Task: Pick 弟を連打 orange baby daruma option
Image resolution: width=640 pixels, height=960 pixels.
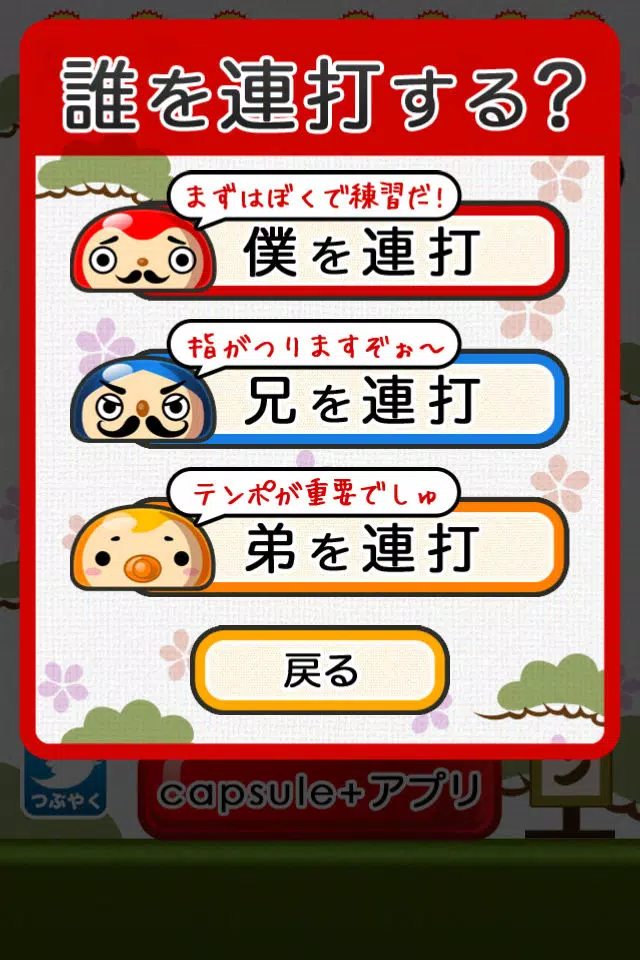Action: pos(360,548)
